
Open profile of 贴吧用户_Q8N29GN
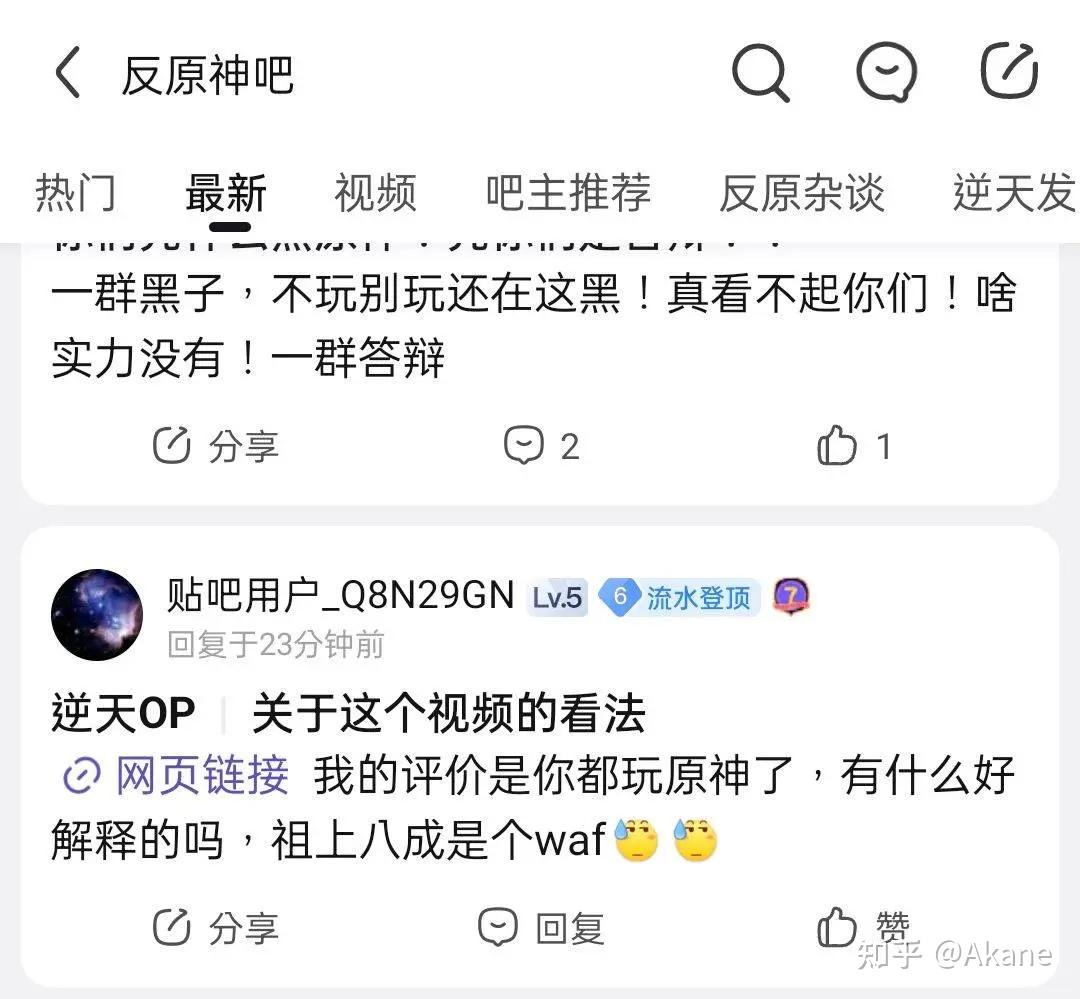click(x=97, y=615)
